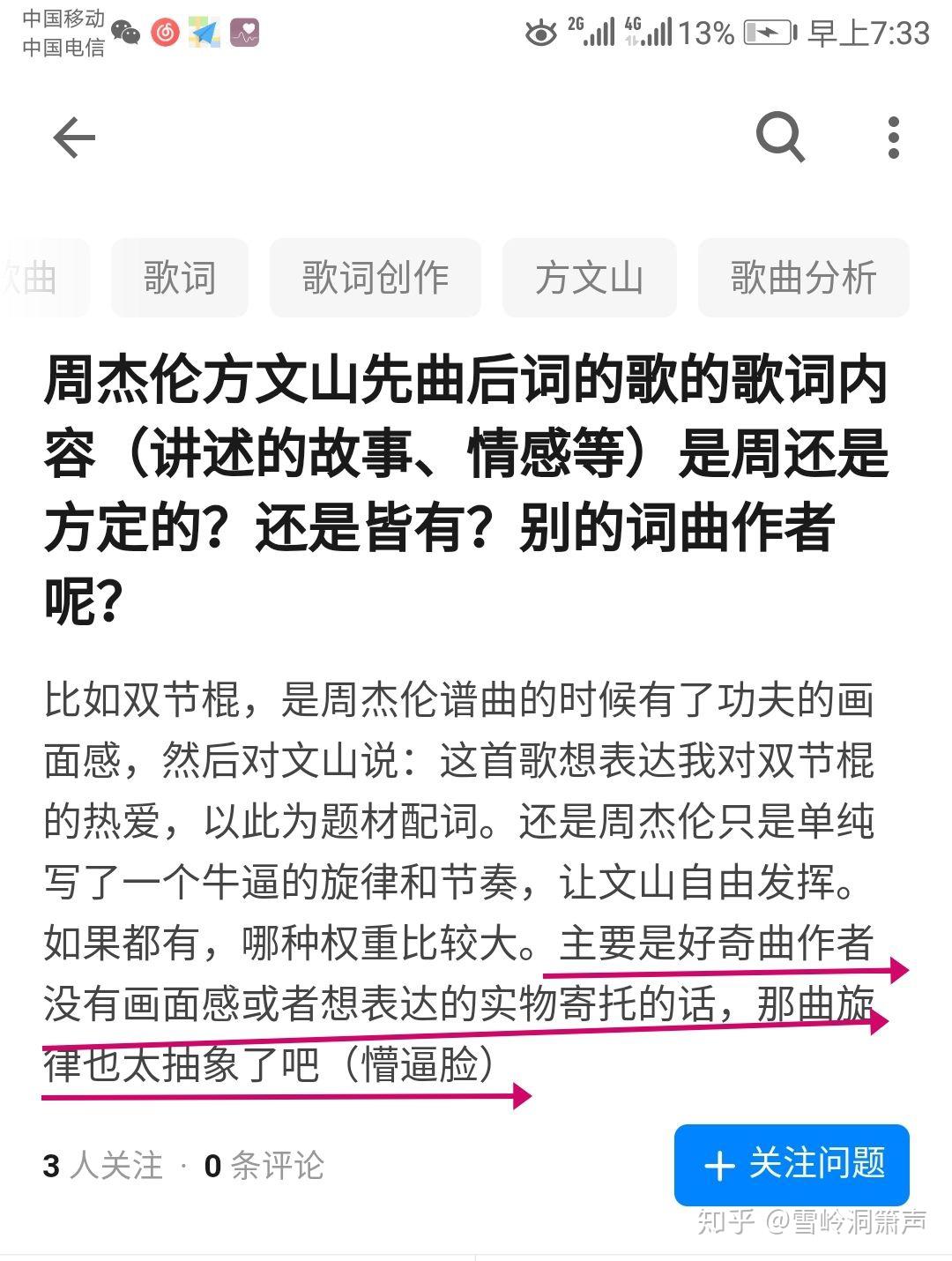Open the search magnifier icon
This screenshot has height=1261, width=952.
(x=780, y=138)
